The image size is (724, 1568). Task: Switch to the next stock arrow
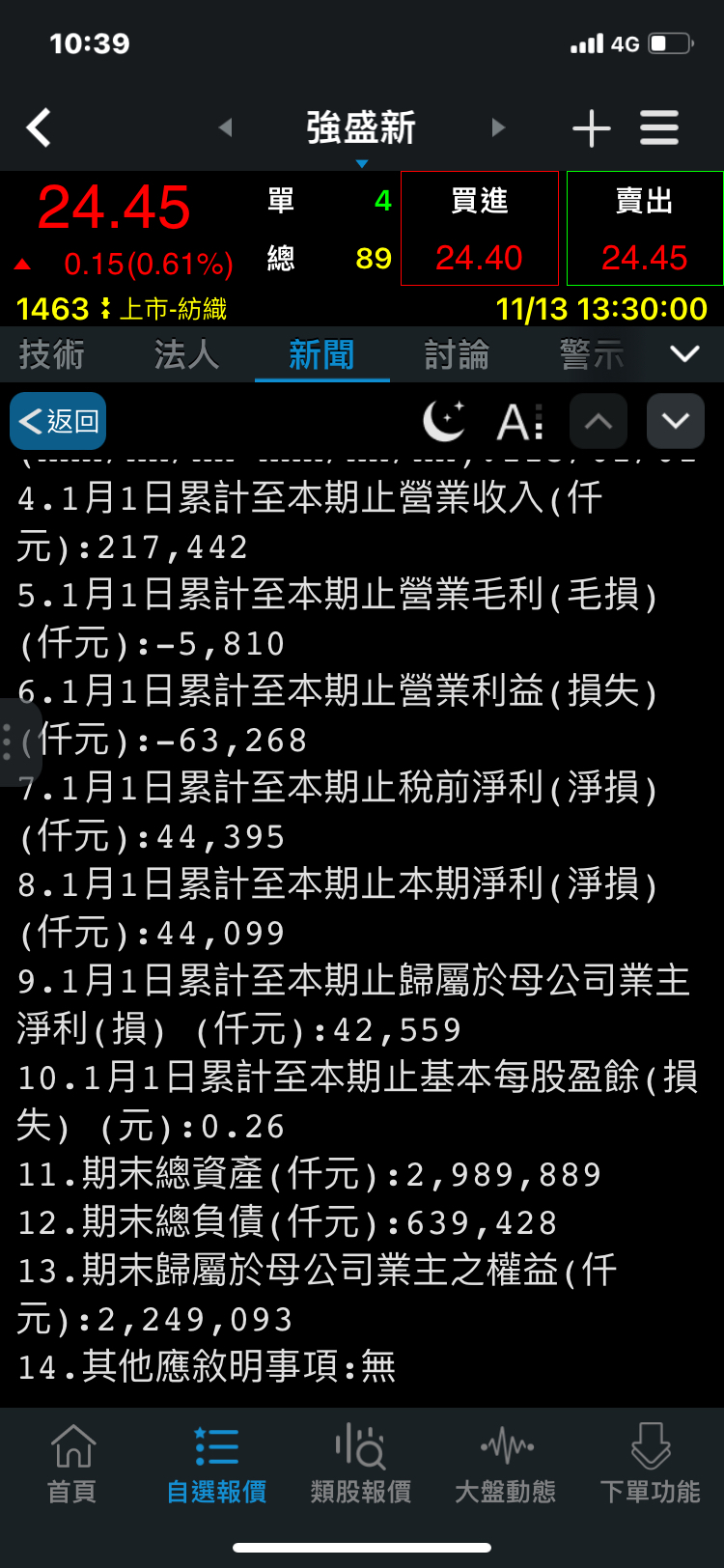[498, 127]
